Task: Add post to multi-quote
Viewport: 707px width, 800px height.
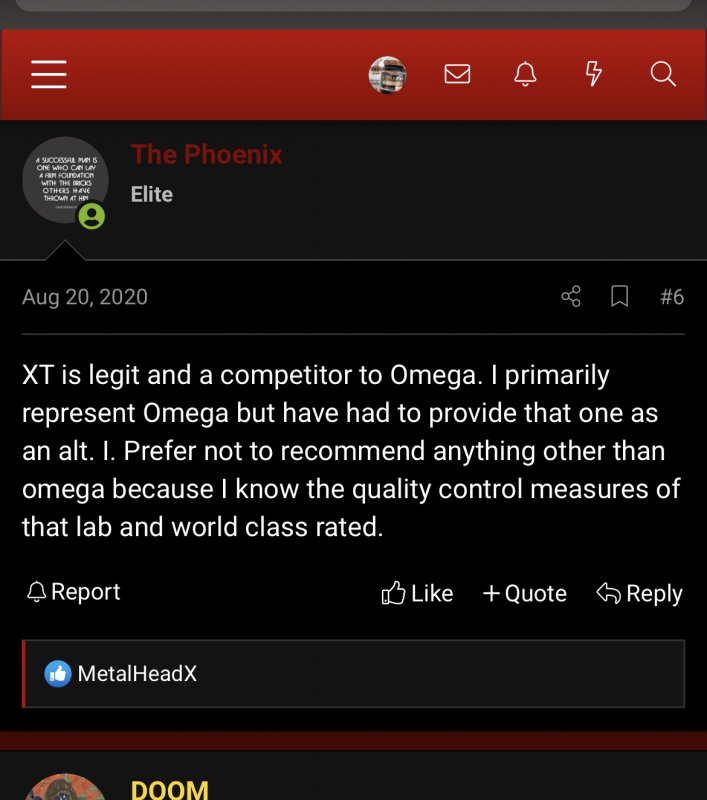Action: click(x=525, y=593)
